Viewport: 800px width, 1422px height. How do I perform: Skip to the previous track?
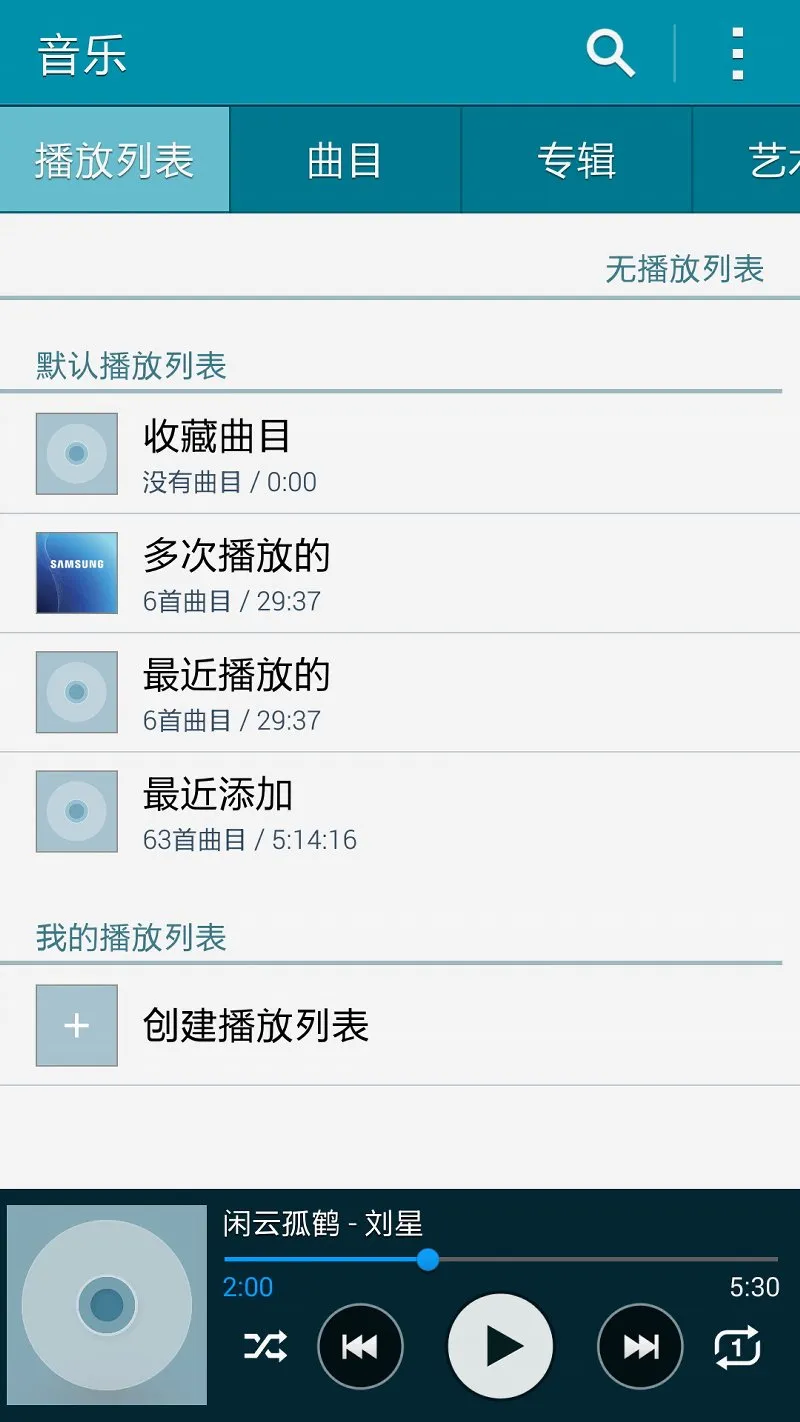click(x=360, y=1347)
